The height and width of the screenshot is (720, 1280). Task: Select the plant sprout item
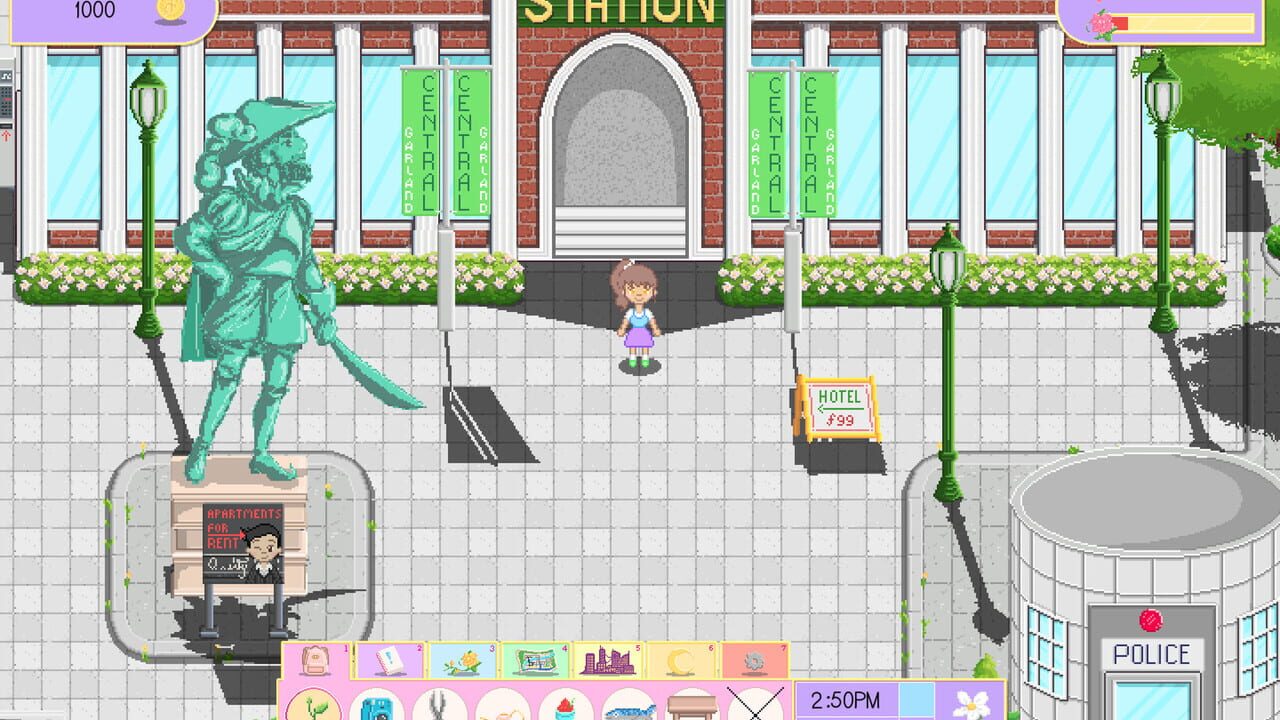point(313,705)
